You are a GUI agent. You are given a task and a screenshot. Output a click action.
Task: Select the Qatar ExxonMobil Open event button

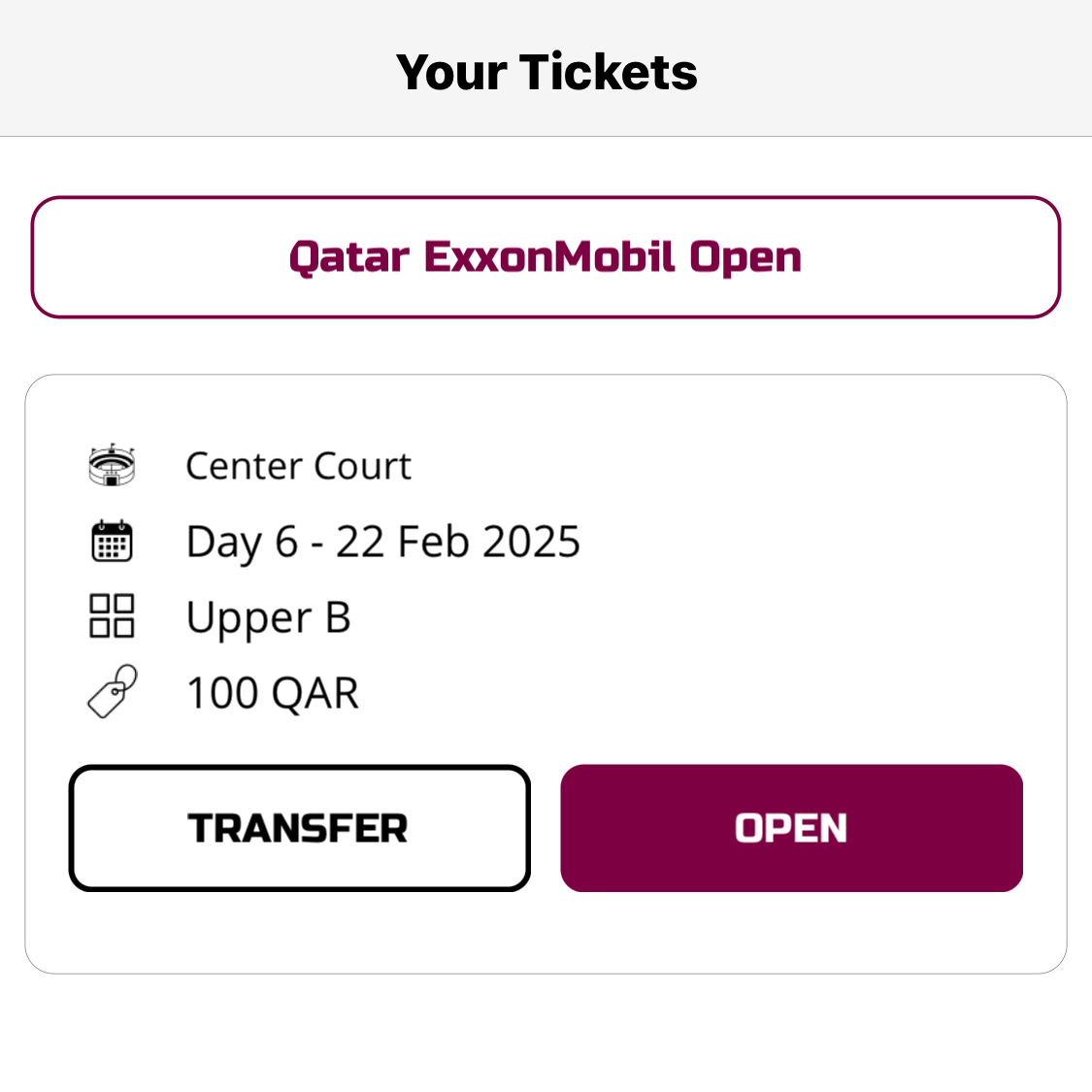pos(546,257)
